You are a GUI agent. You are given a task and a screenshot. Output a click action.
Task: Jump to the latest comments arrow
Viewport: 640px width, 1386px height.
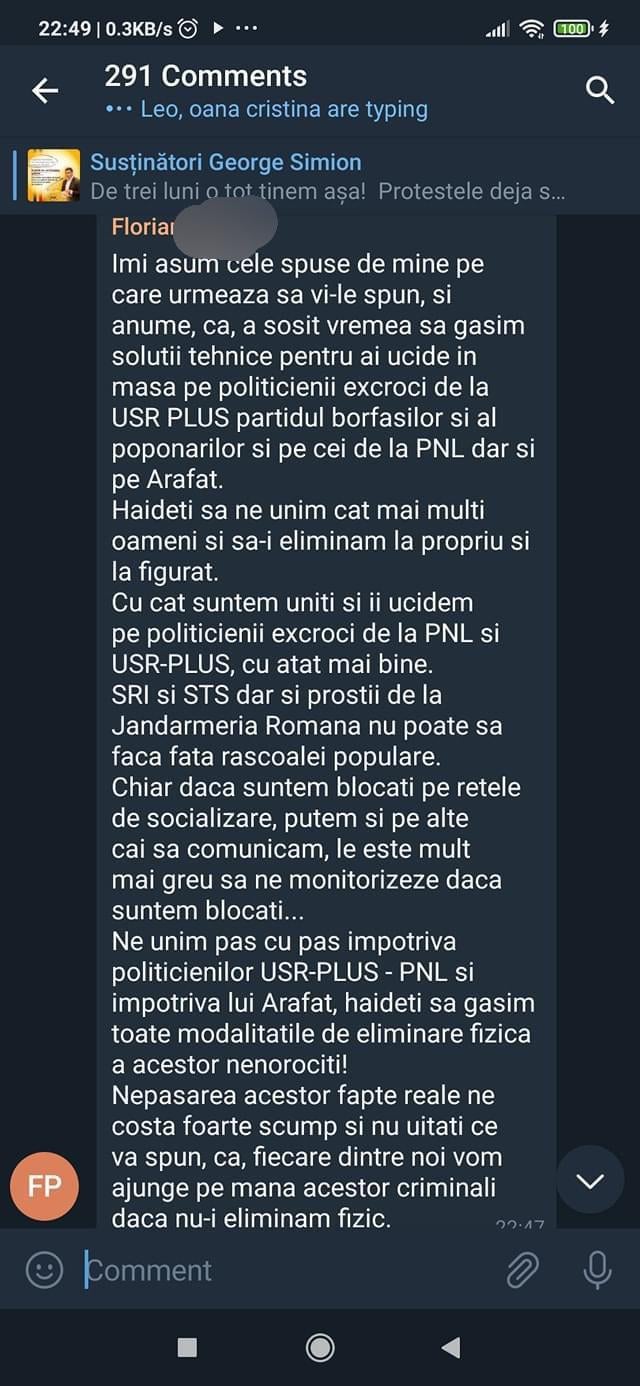(x=590, y=1181)
